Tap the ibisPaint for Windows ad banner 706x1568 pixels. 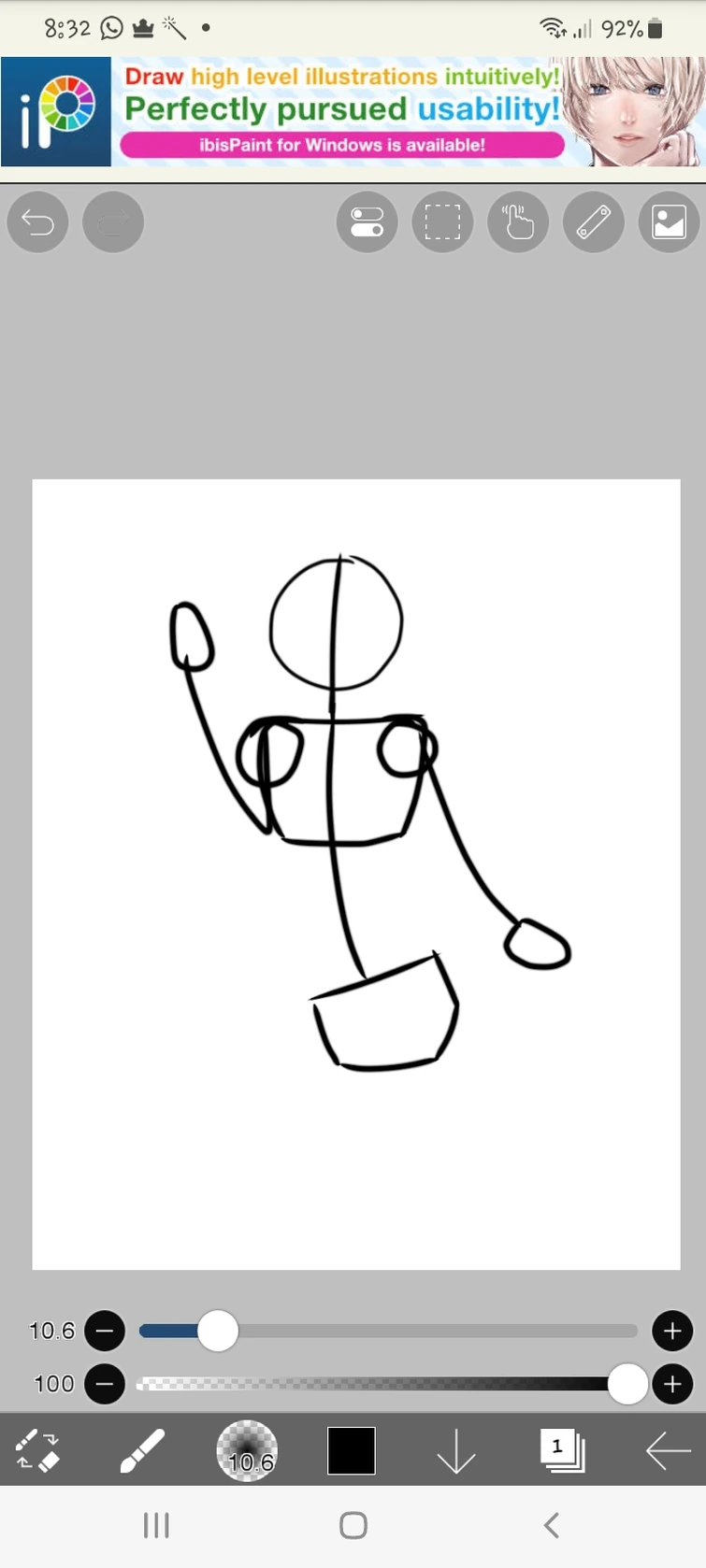[353, 112]
